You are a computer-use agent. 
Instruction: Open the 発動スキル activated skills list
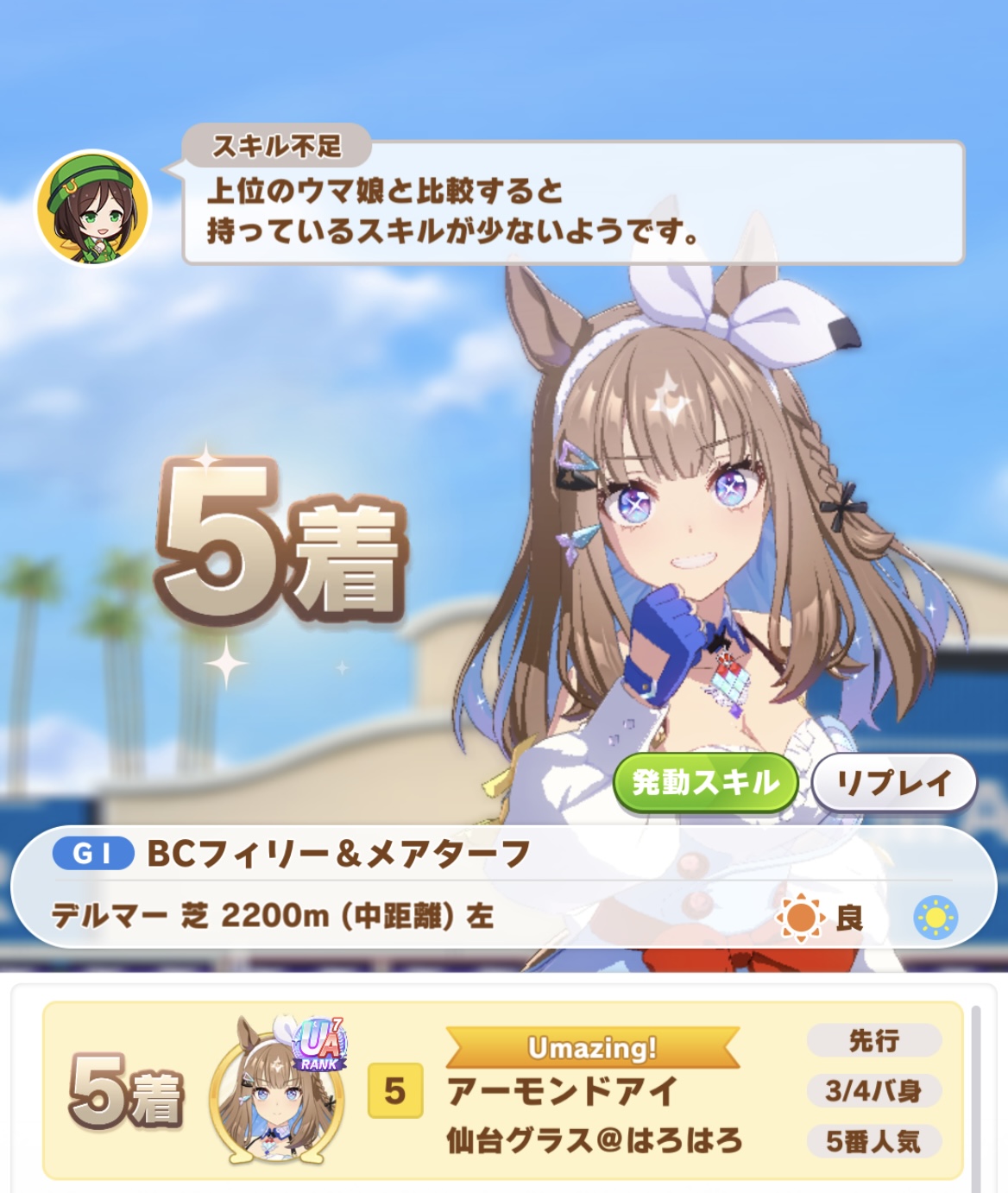coord(705,783)
